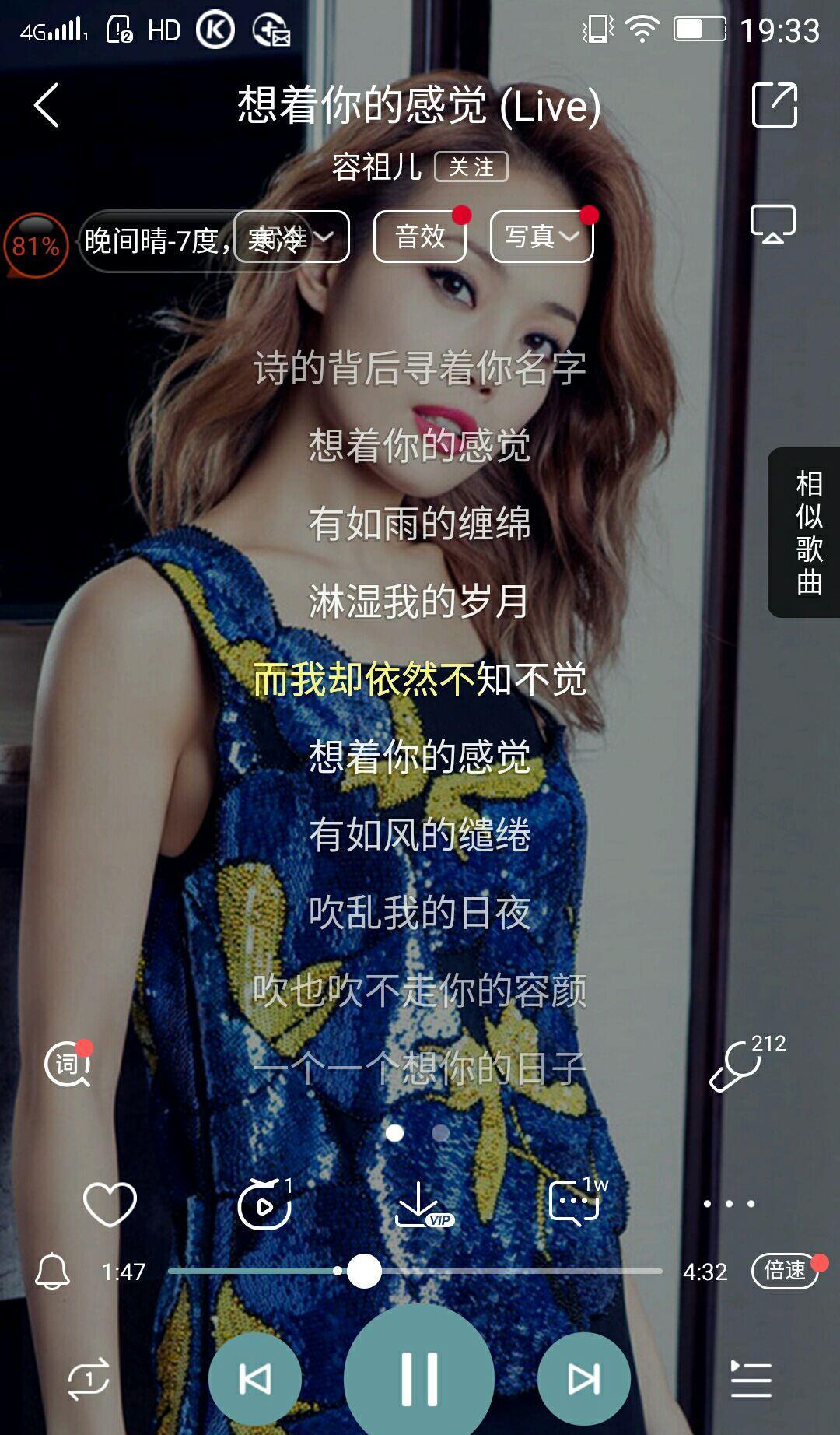Open 倍速 playback speed options
Screen dimensions: 840x1435
pos(784,1271)
